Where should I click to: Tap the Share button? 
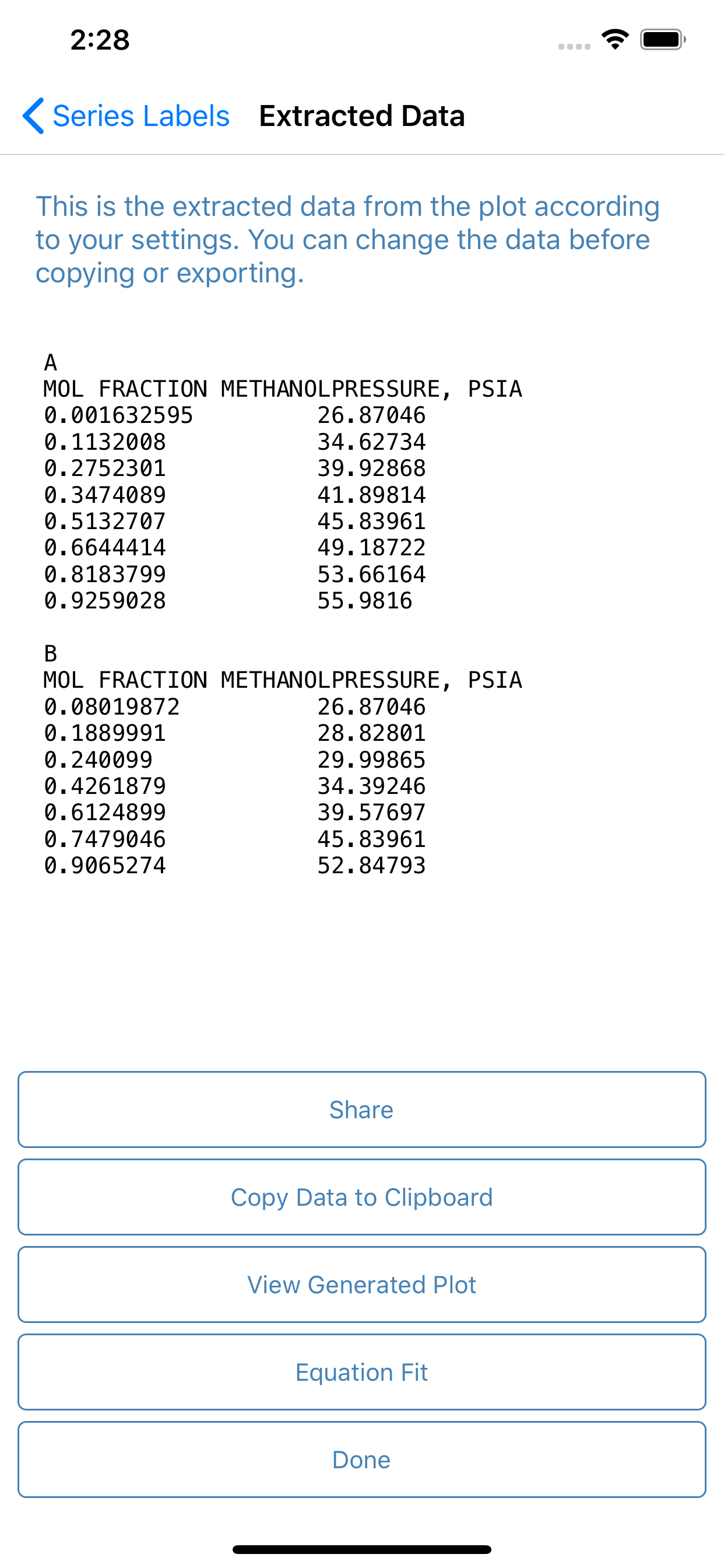(361, 1109)
